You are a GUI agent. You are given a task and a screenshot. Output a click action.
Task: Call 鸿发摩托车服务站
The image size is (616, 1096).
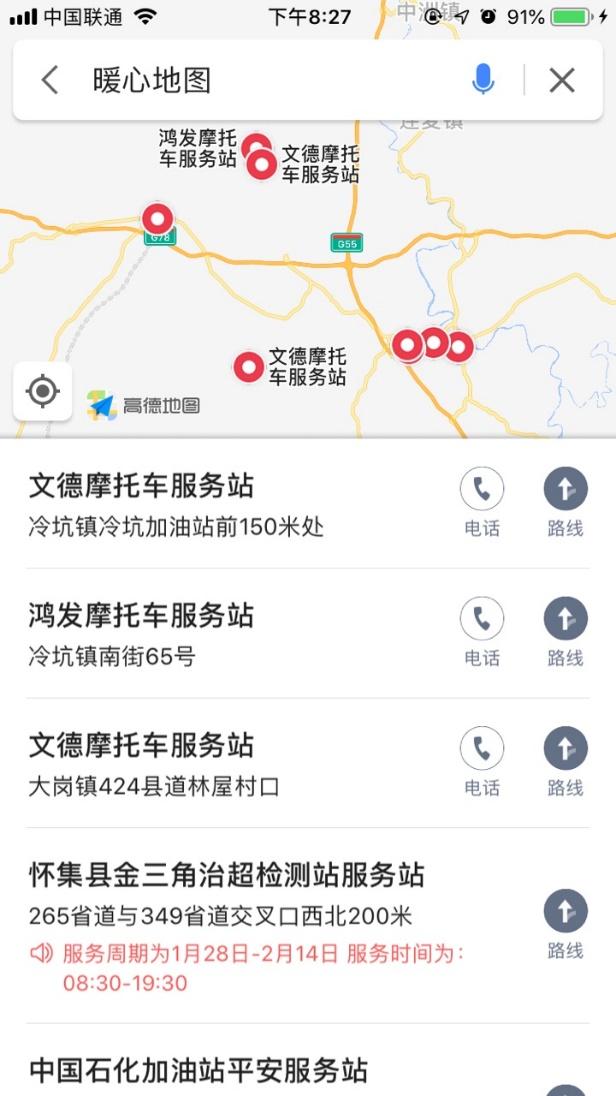click(482, 632)
